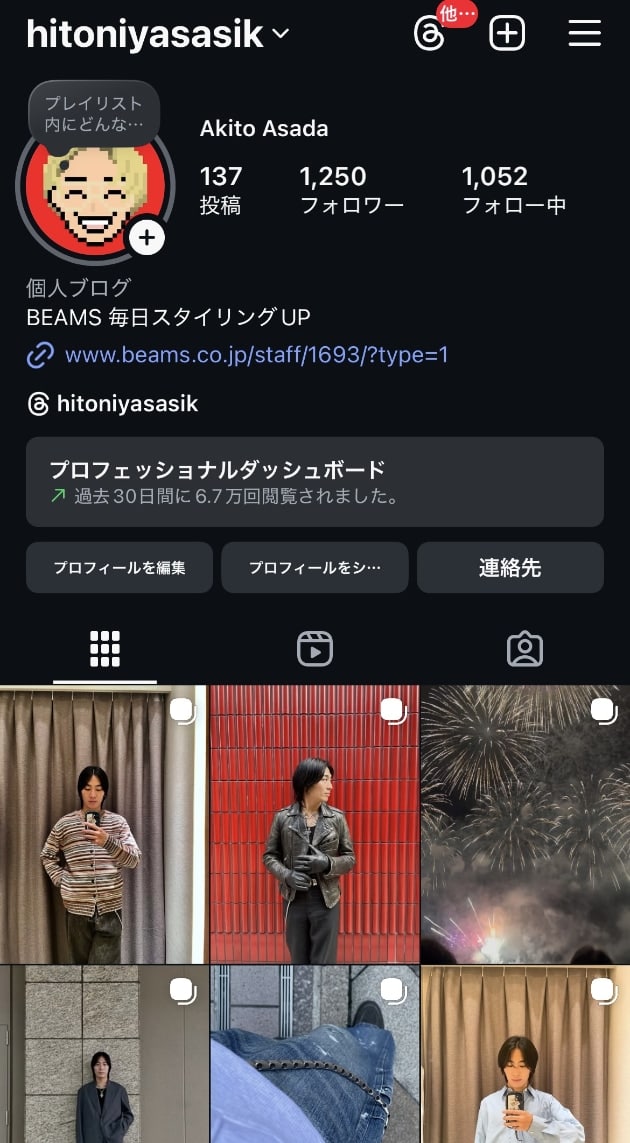Open the プロフェッショナルダッシュボード card

[x=315, y=481]
